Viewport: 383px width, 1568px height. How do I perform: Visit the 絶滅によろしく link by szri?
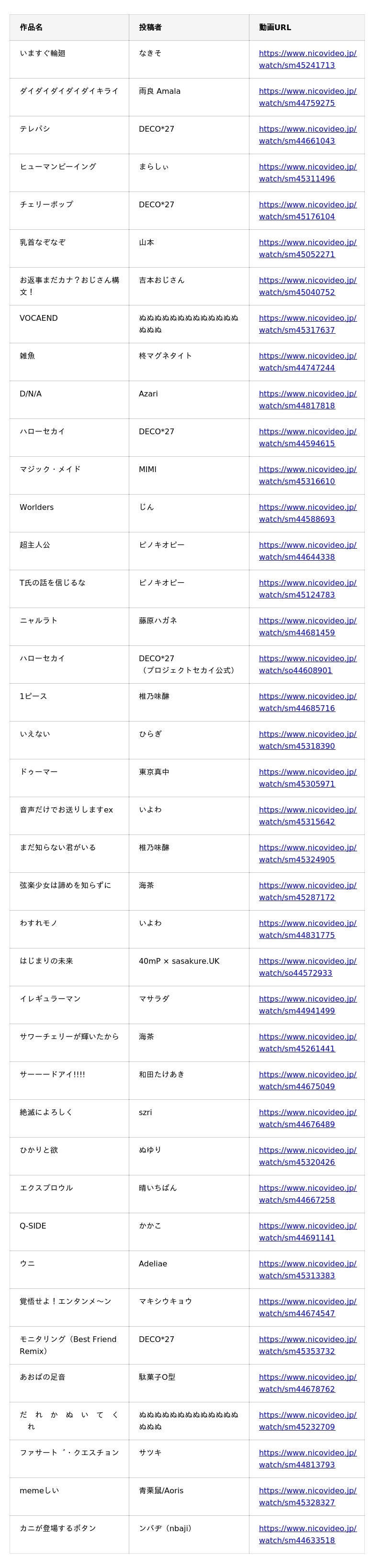point(307,1117)
